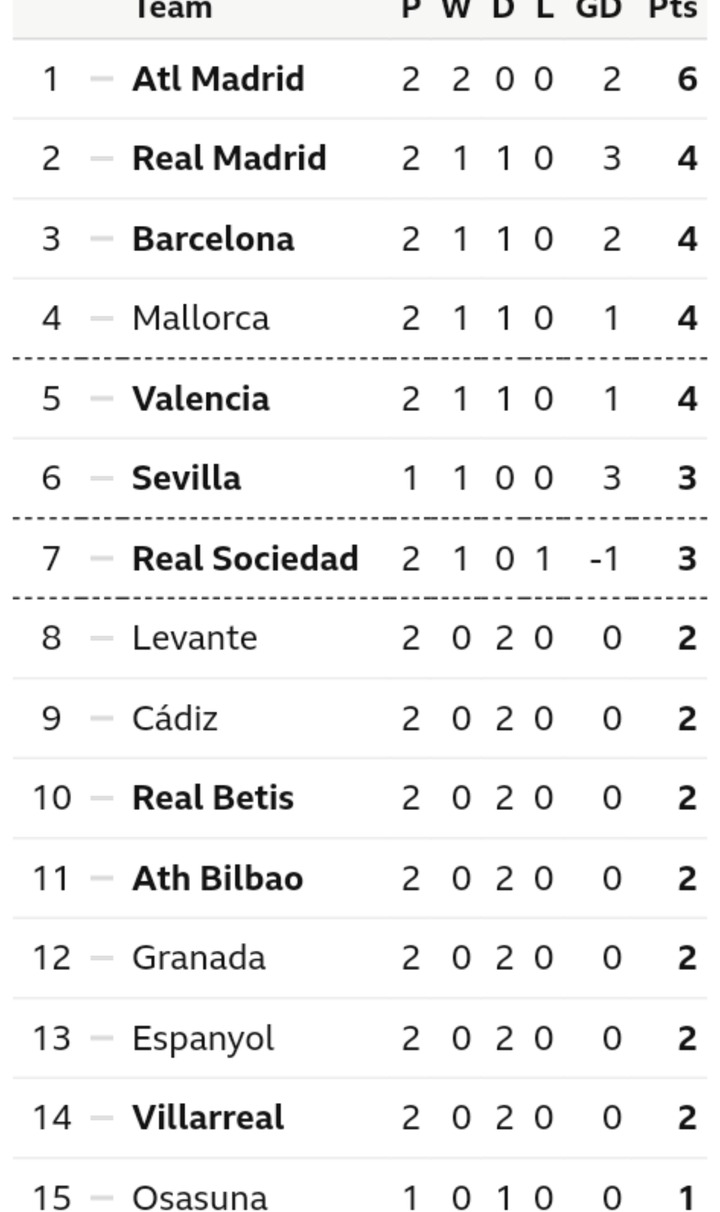Go to the Real Sociedad page

(x=245, y=558)
